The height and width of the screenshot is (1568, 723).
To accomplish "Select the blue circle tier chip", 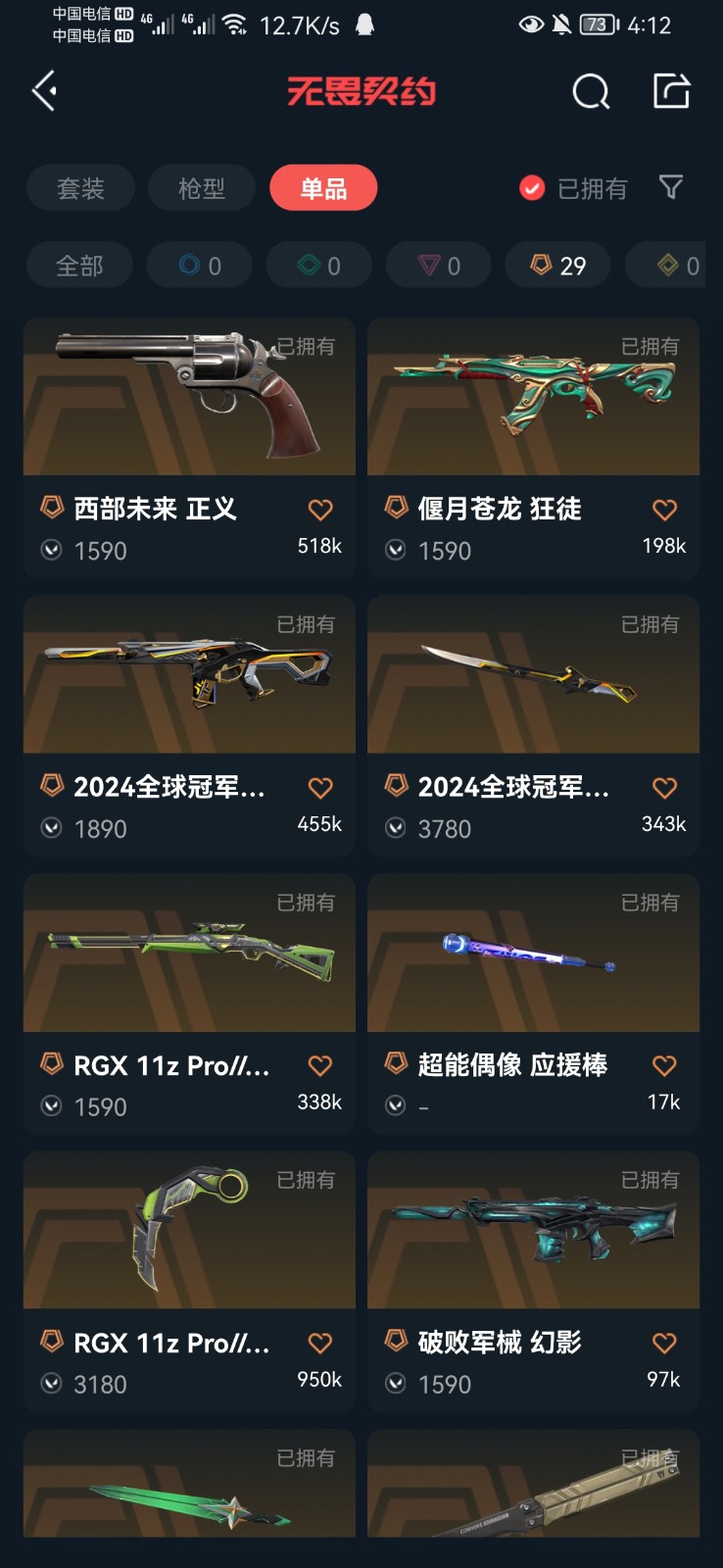I will click(x=200, y=266).
